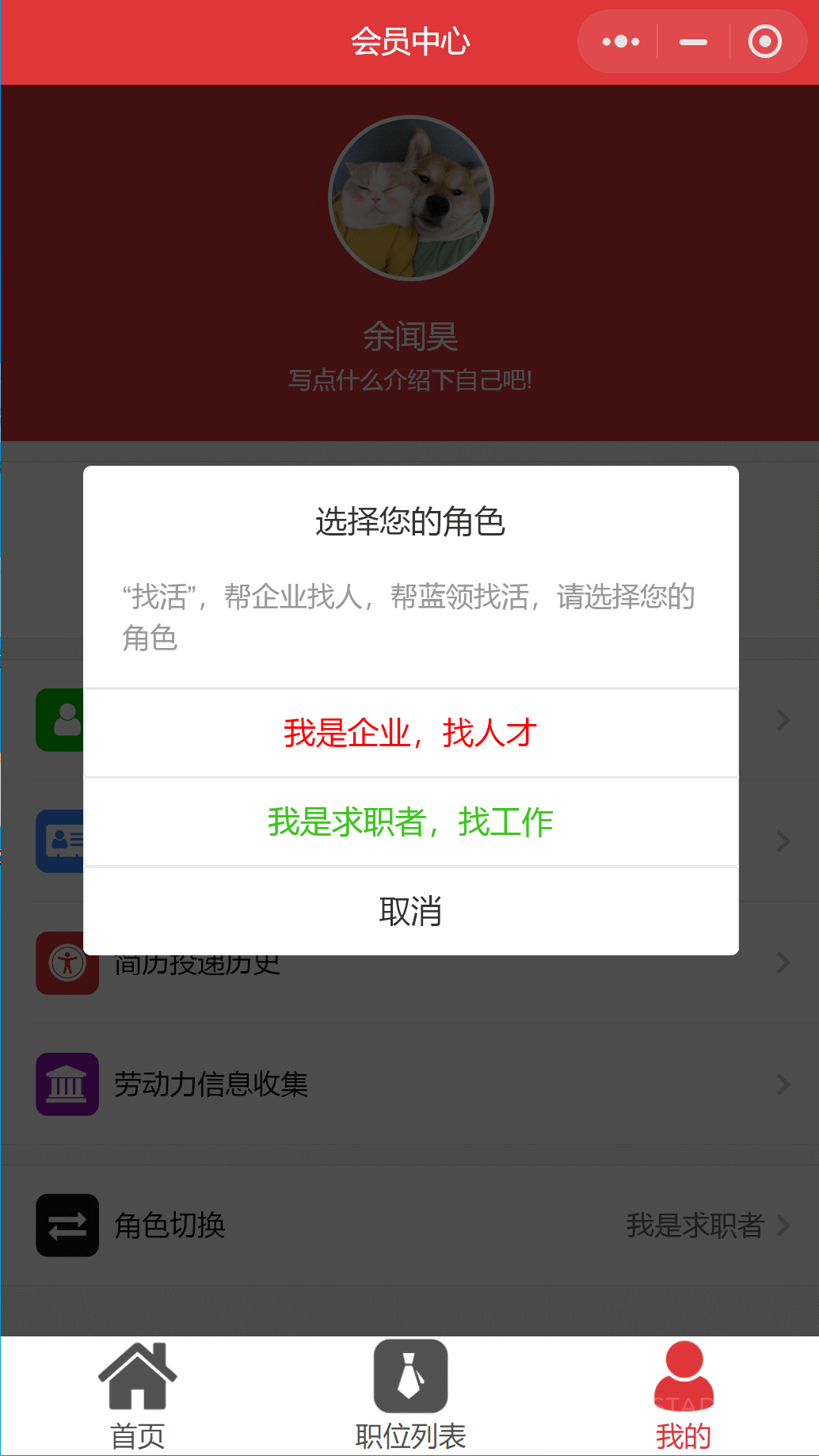Dismiss dialog with 取消

(x=410, y=911)
